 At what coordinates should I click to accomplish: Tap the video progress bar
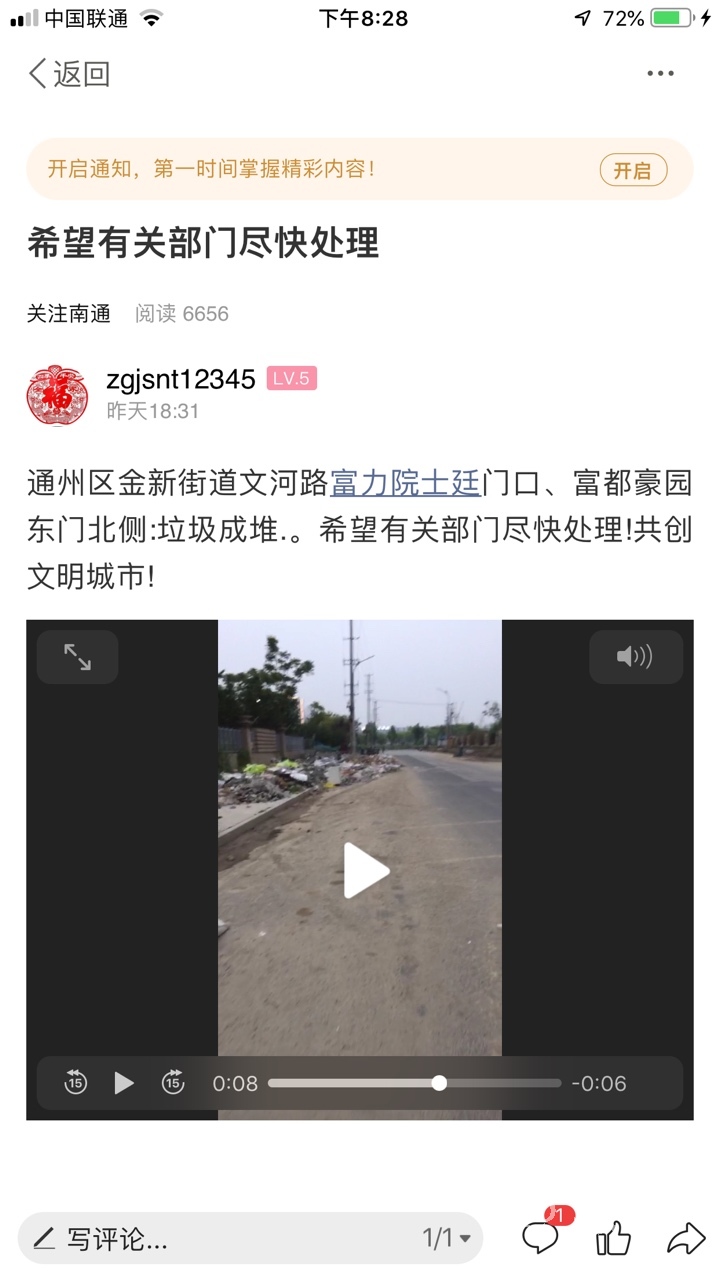coord(415,1083)
